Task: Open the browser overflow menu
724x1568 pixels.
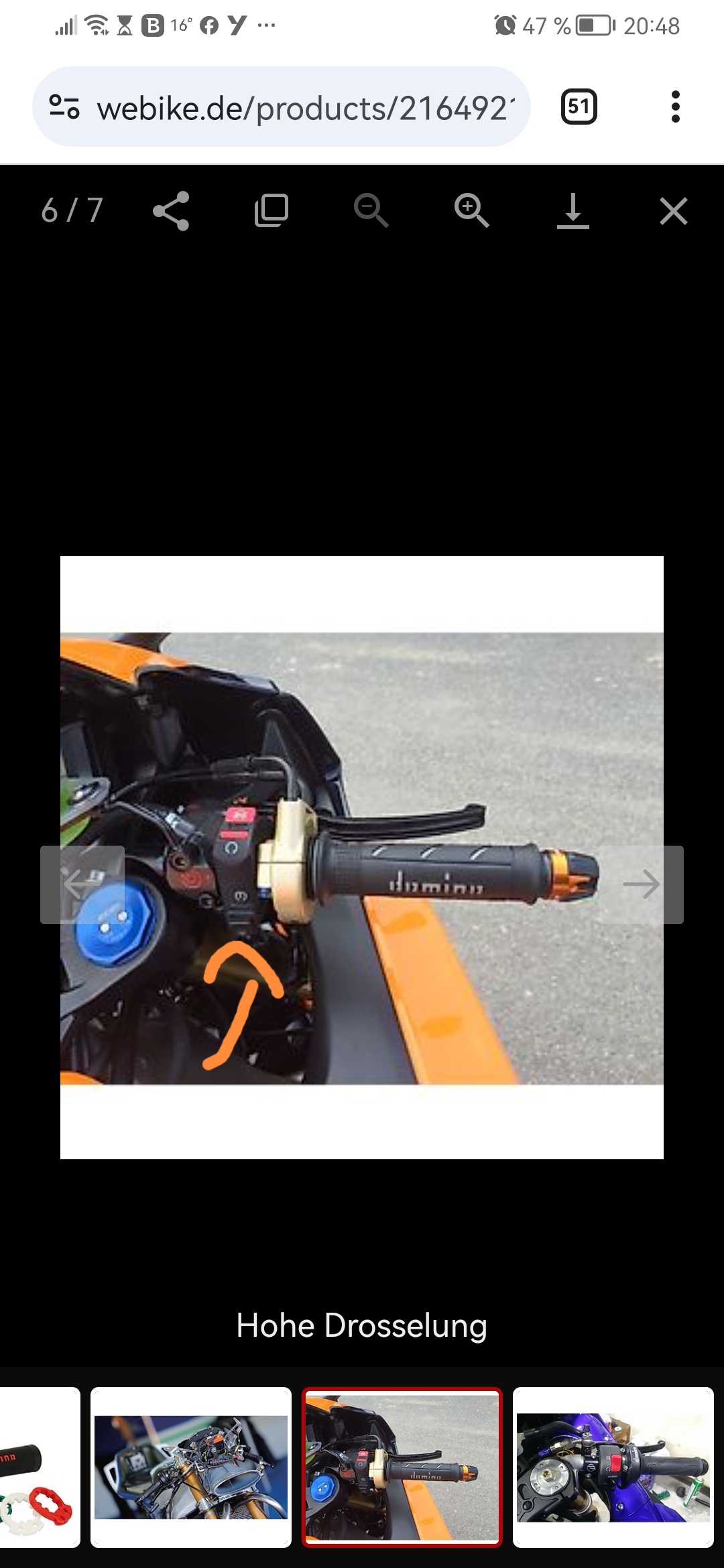Action: [x=675, y=107]
